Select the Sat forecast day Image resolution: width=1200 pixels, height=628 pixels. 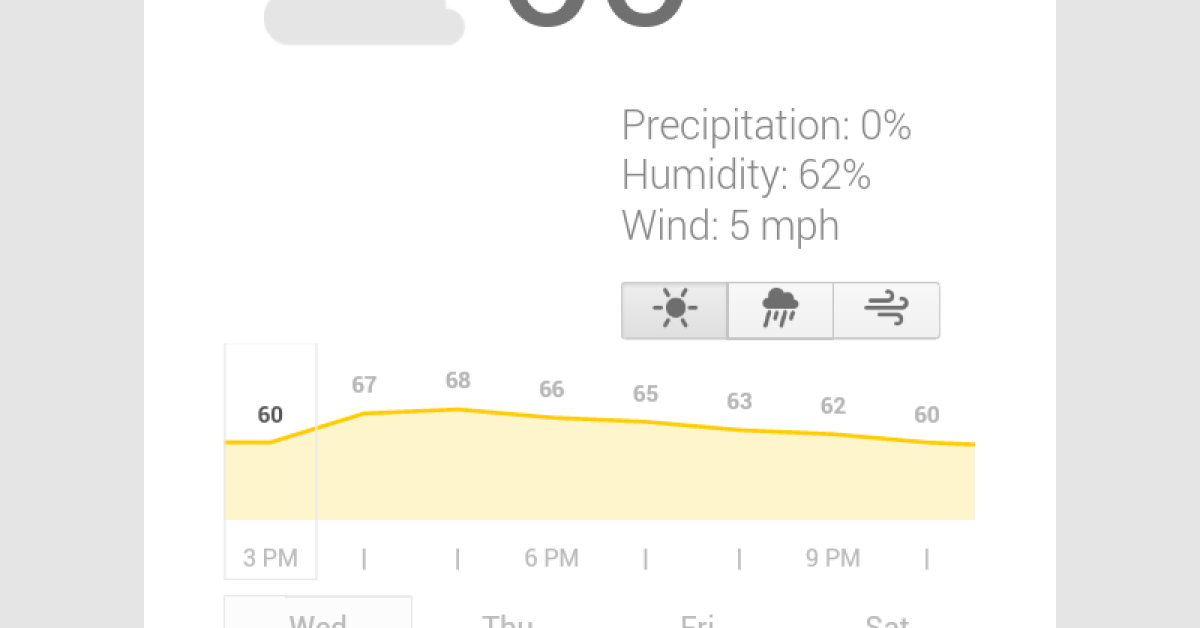[886, 618]
